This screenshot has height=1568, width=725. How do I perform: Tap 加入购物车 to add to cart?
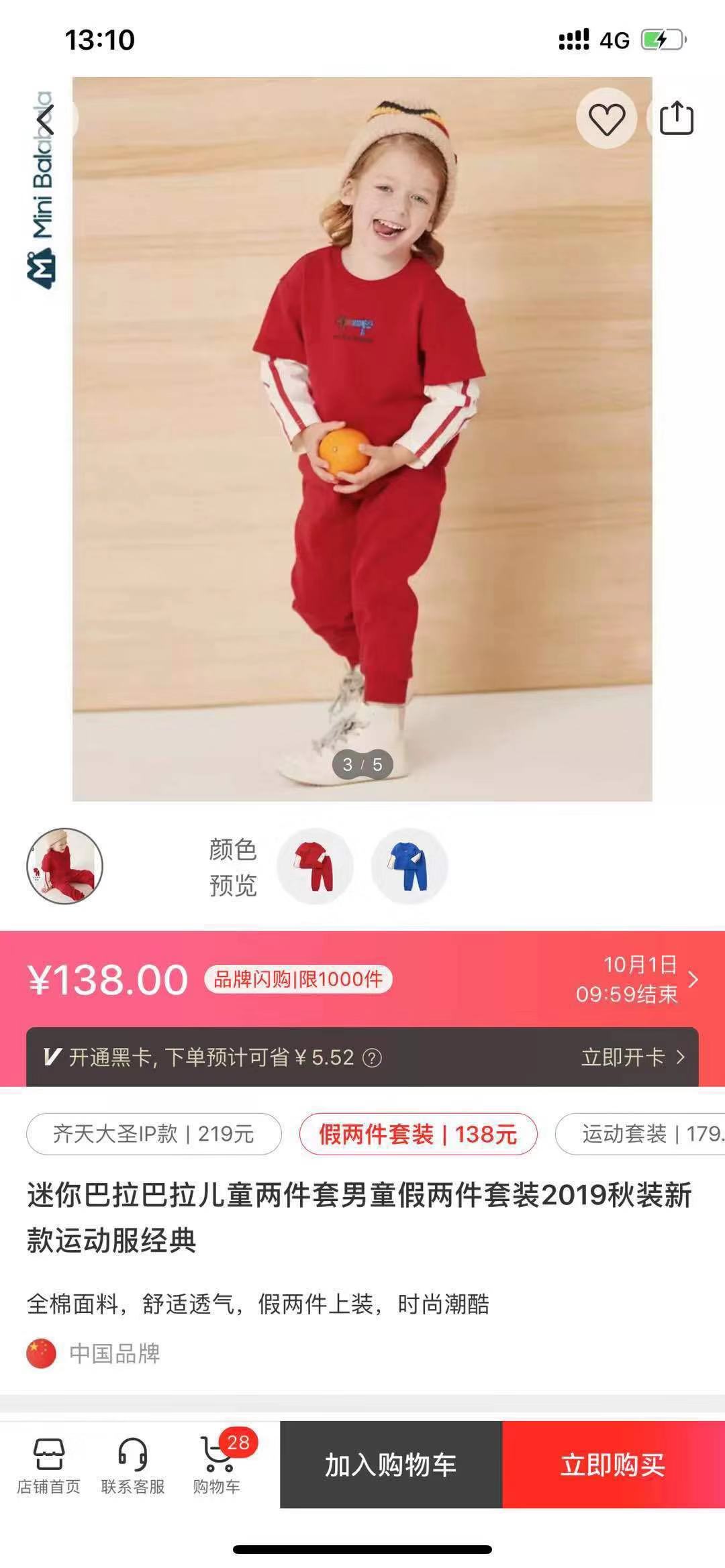[x=391, y=1465]
